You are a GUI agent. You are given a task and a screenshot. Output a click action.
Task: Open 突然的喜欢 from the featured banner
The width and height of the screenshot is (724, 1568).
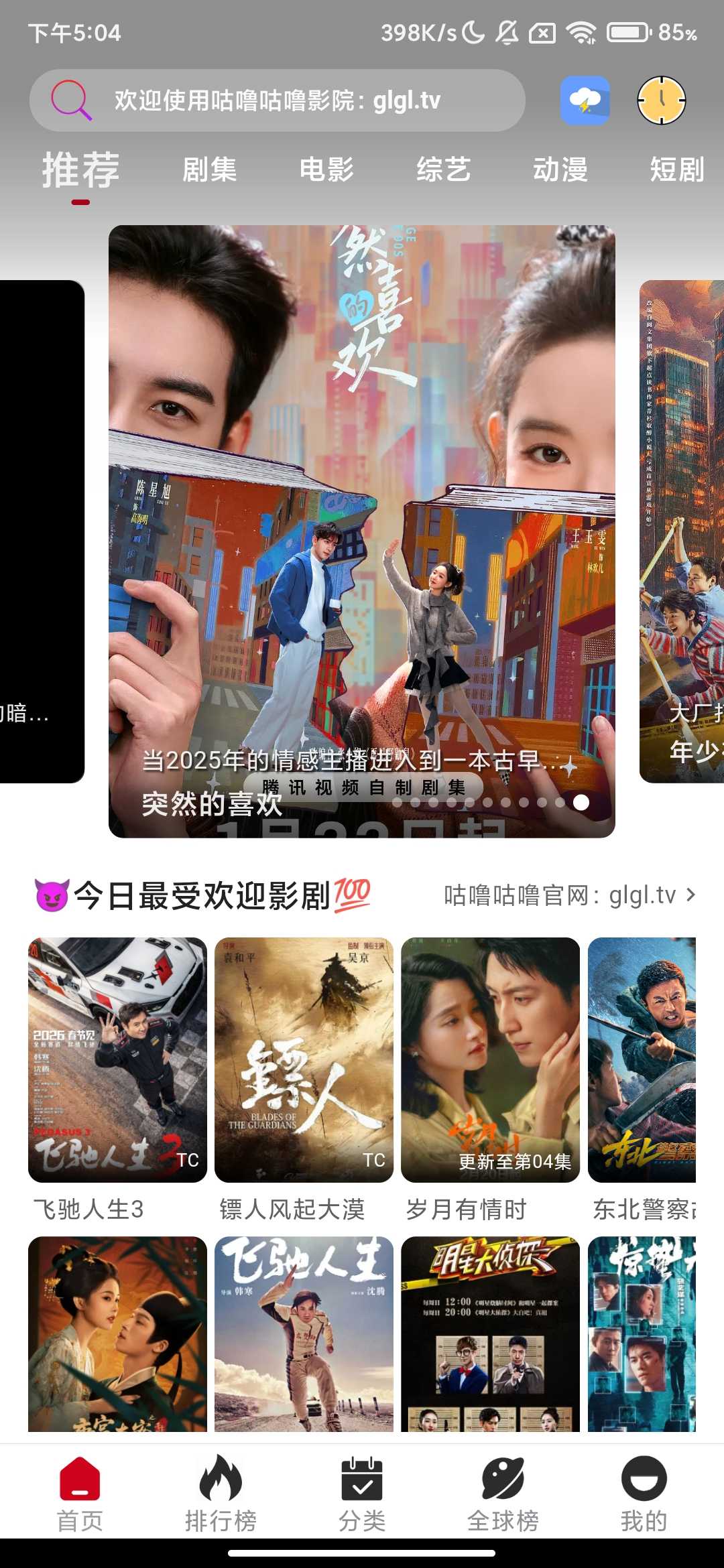click(362, 529)
